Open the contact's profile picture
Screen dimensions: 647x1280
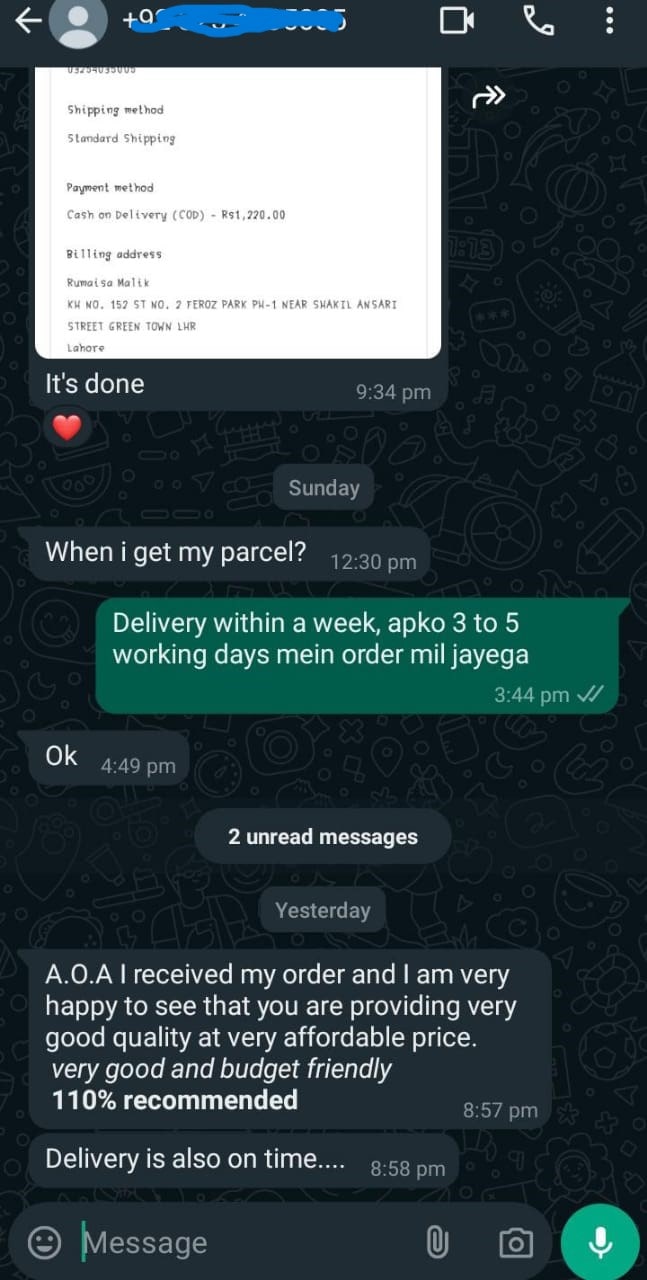click(x=77, y=22)
